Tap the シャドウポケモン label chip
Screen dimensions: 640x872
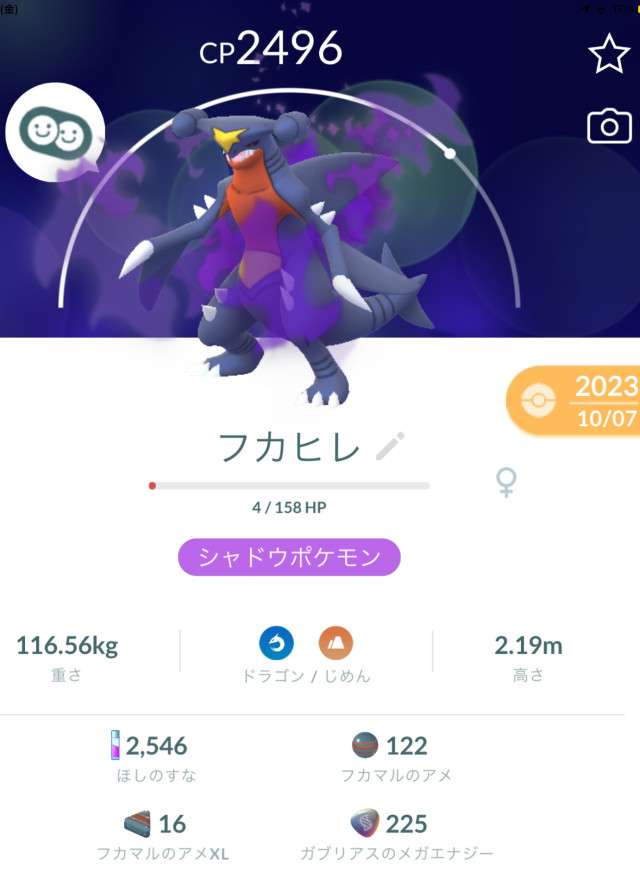click(x=289, y=557)
